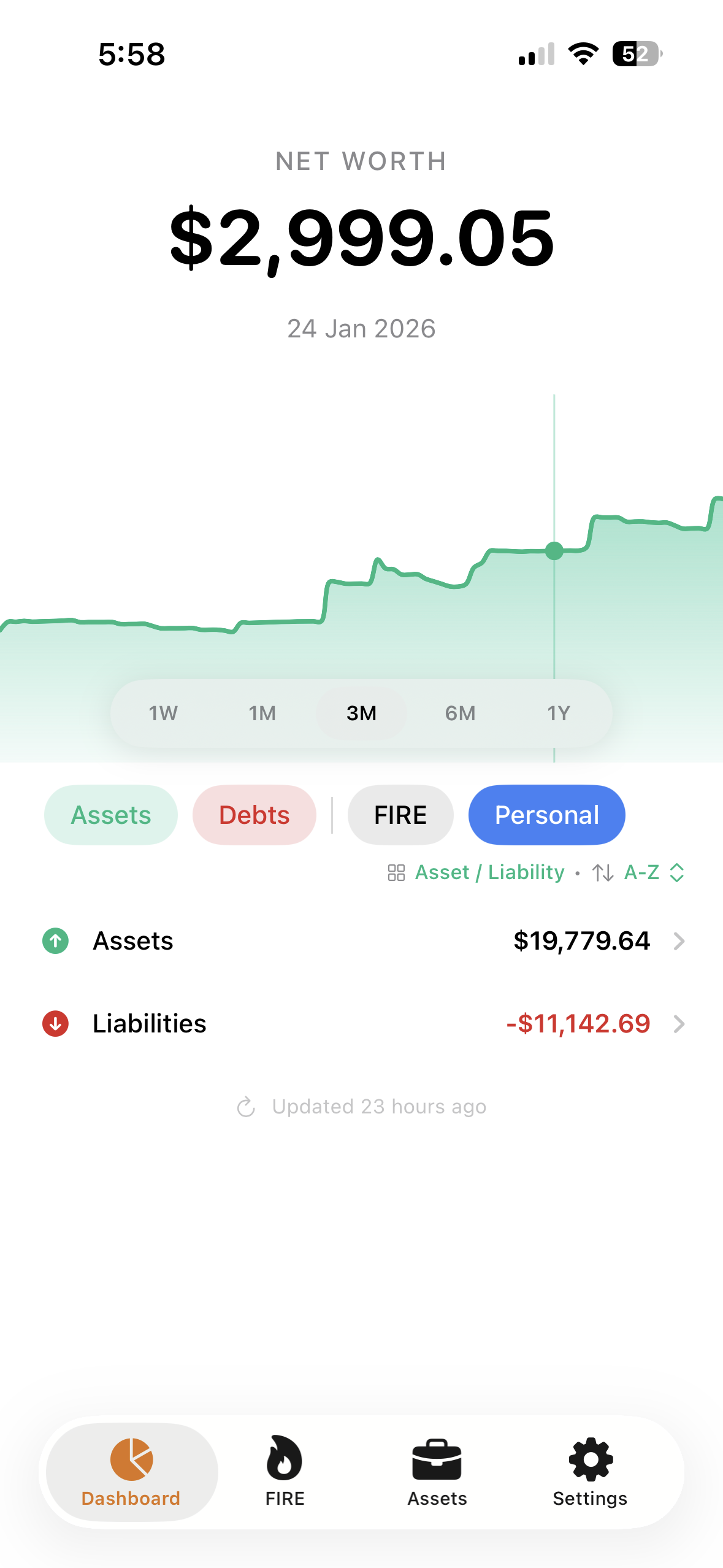Click the FIRE filter button

click(400, 814)
